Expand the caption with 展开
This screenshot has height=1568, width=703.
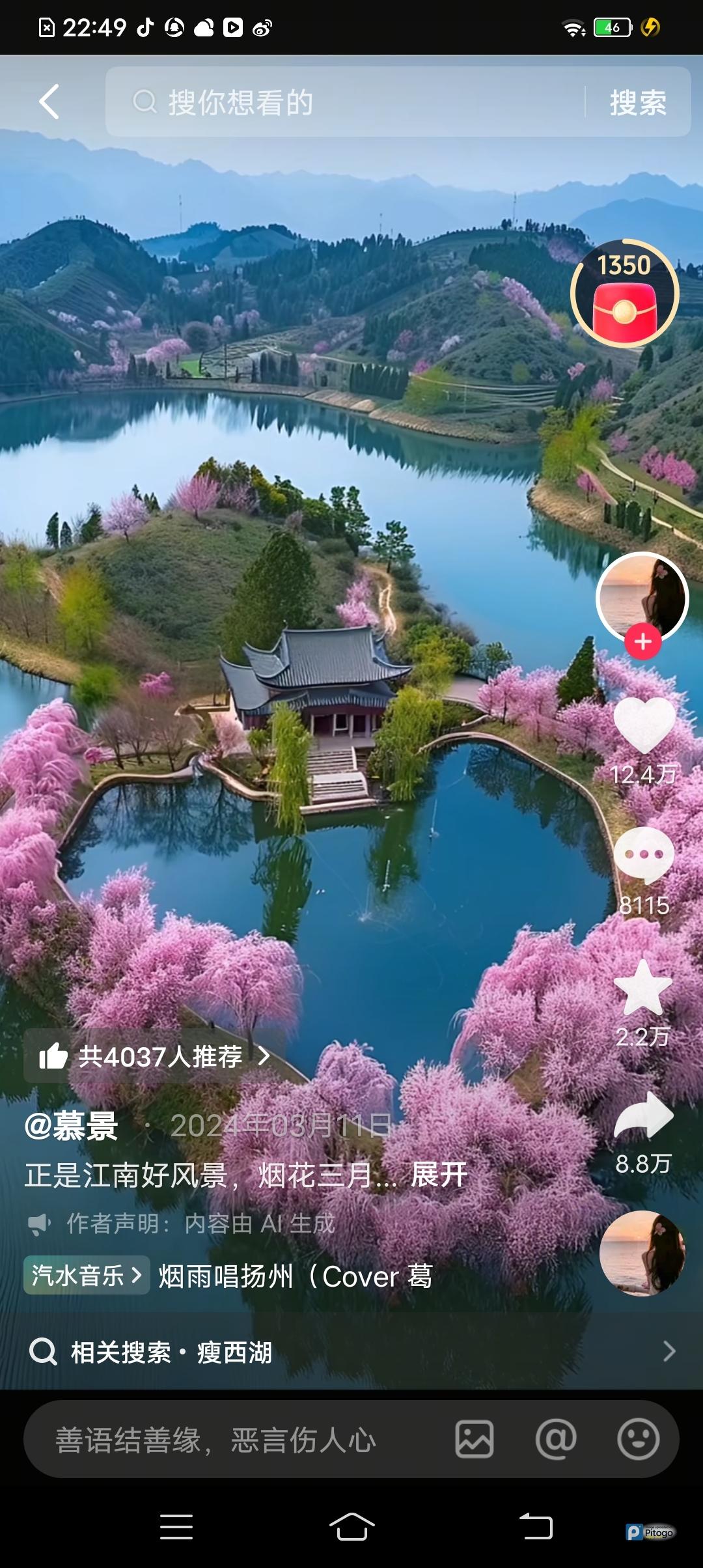(439, 1175)
